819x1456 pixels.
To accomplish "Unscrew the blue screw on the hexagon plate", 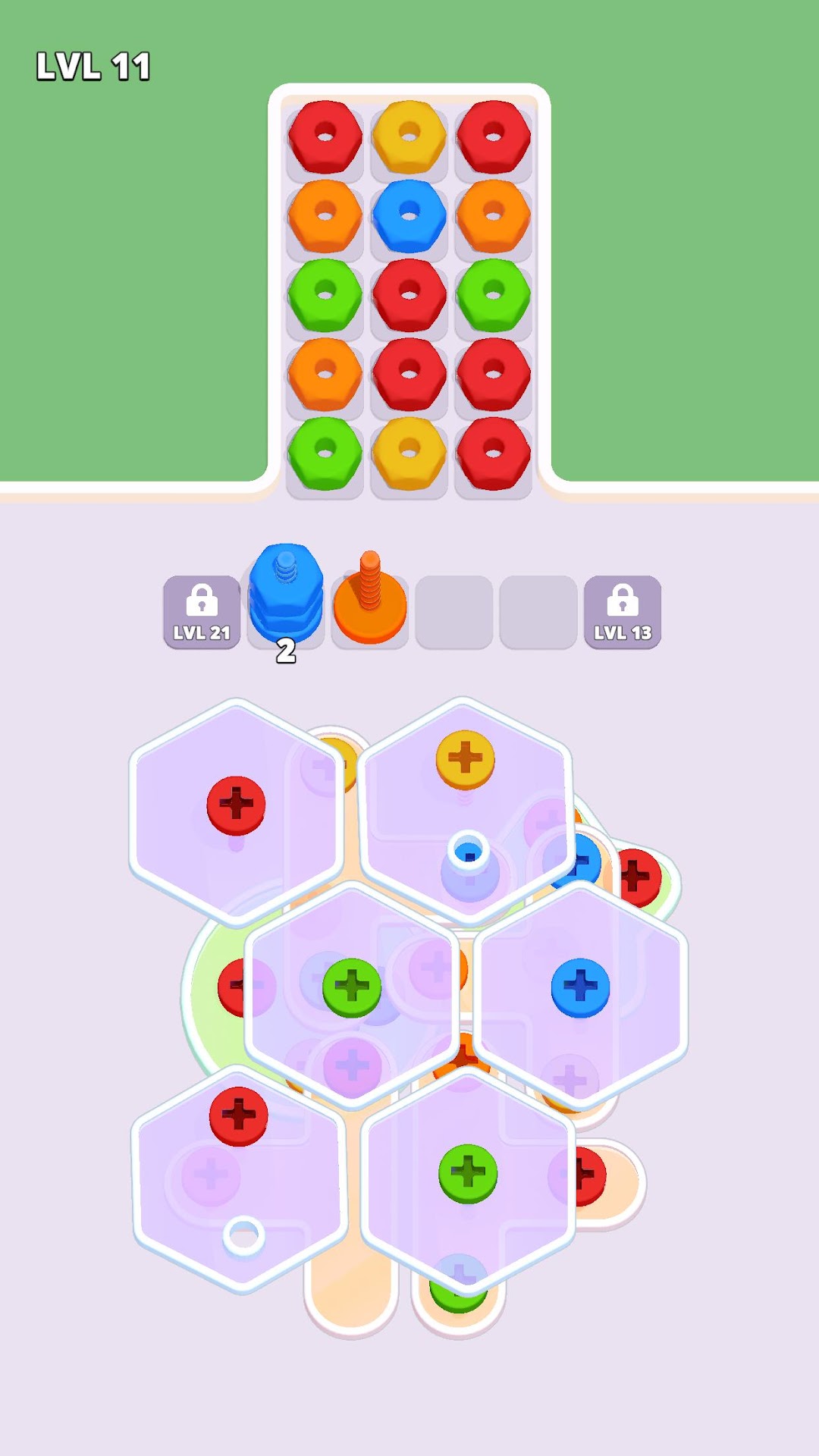I will pos(580,987).
